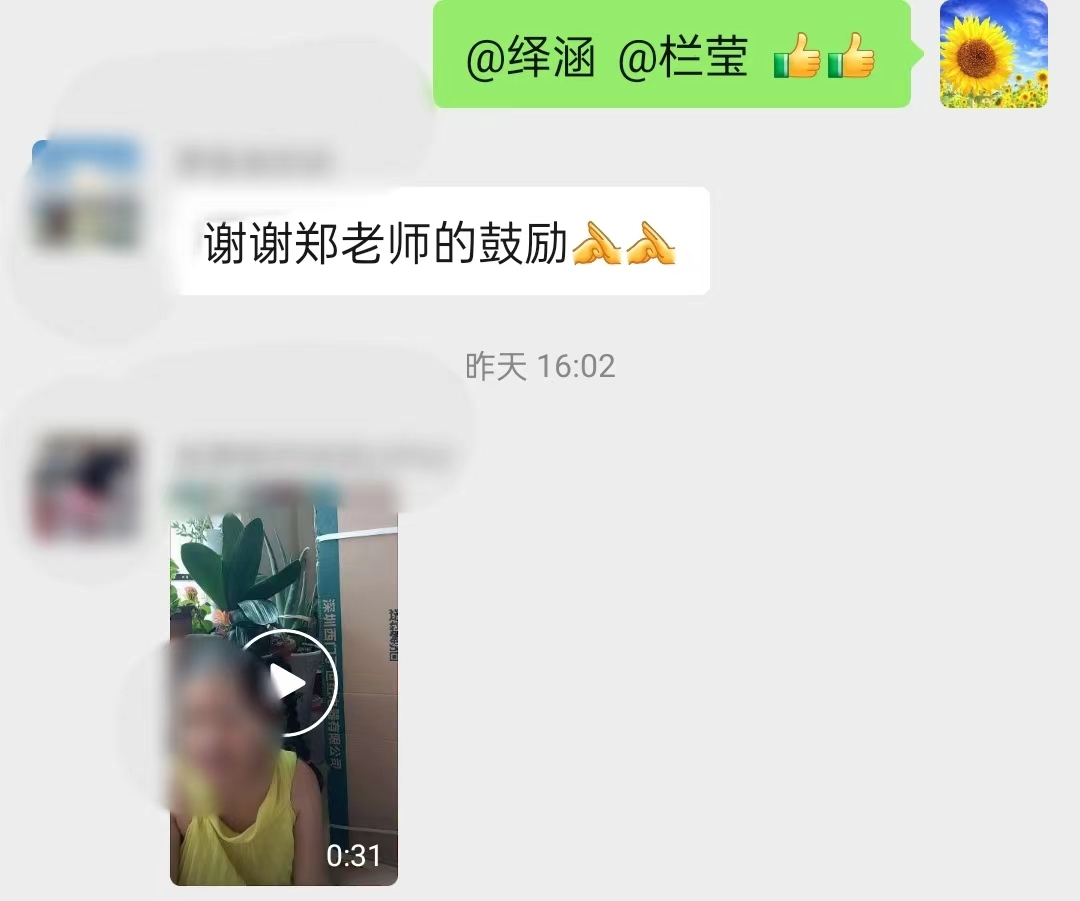1080x901 pixels.
Task: Play the 0:31 video message
Action: pyautogui.click(x=288, y=684)
